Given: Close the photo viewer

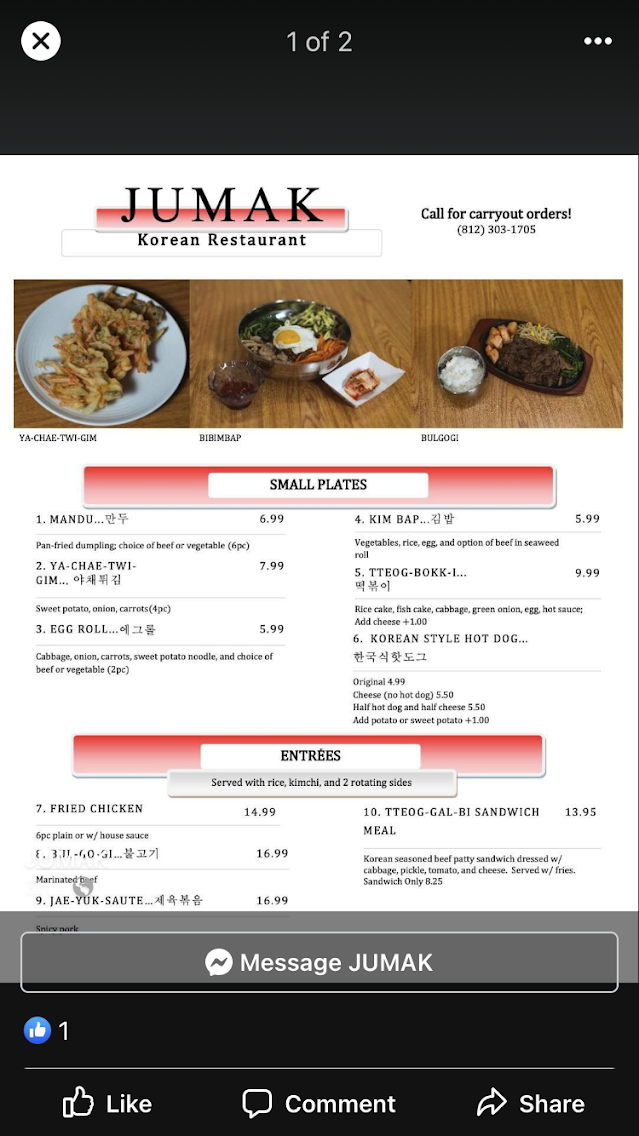Looking at the screenshot, I should click(x=41, y=41).
